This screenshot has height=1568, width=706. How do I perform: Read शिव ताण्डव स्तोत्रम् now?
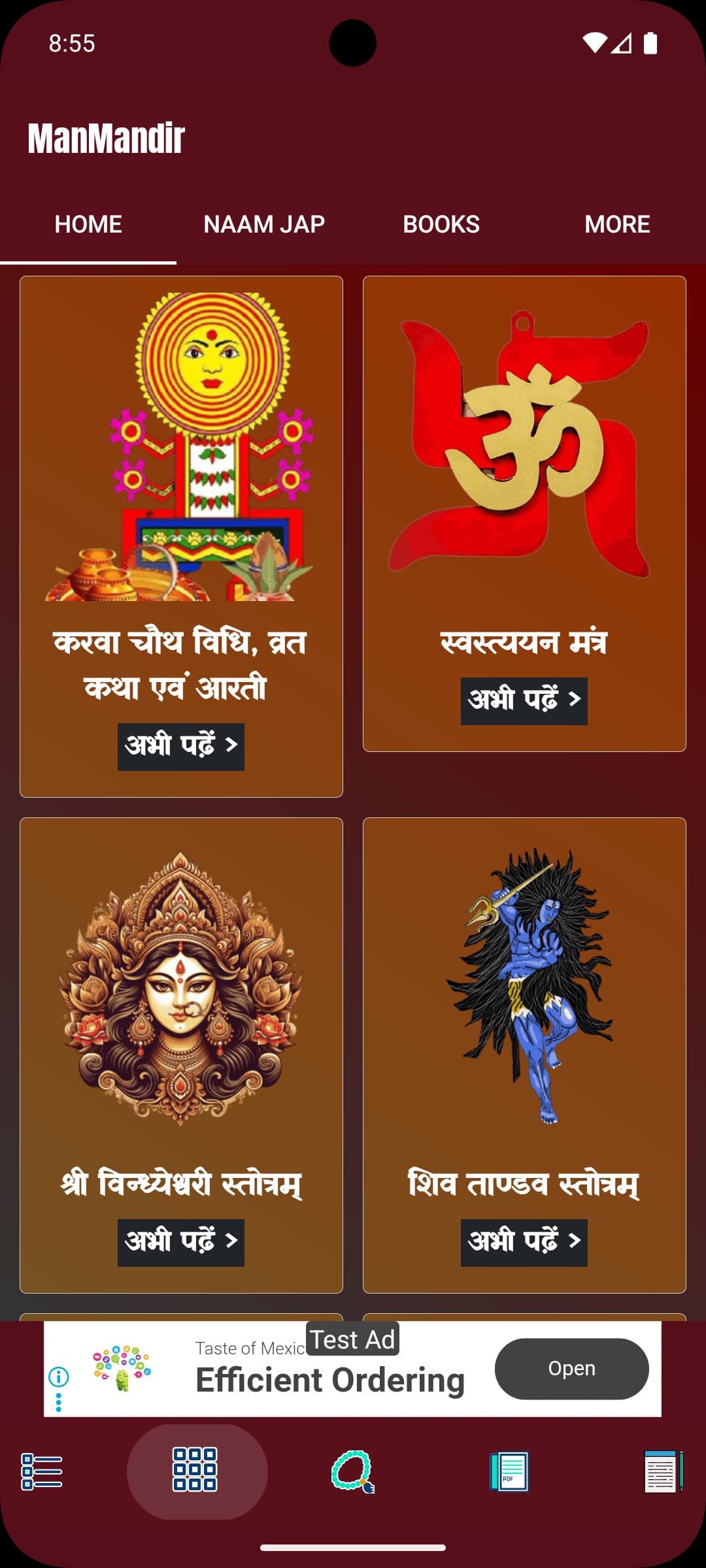(x=524, y=1243)
